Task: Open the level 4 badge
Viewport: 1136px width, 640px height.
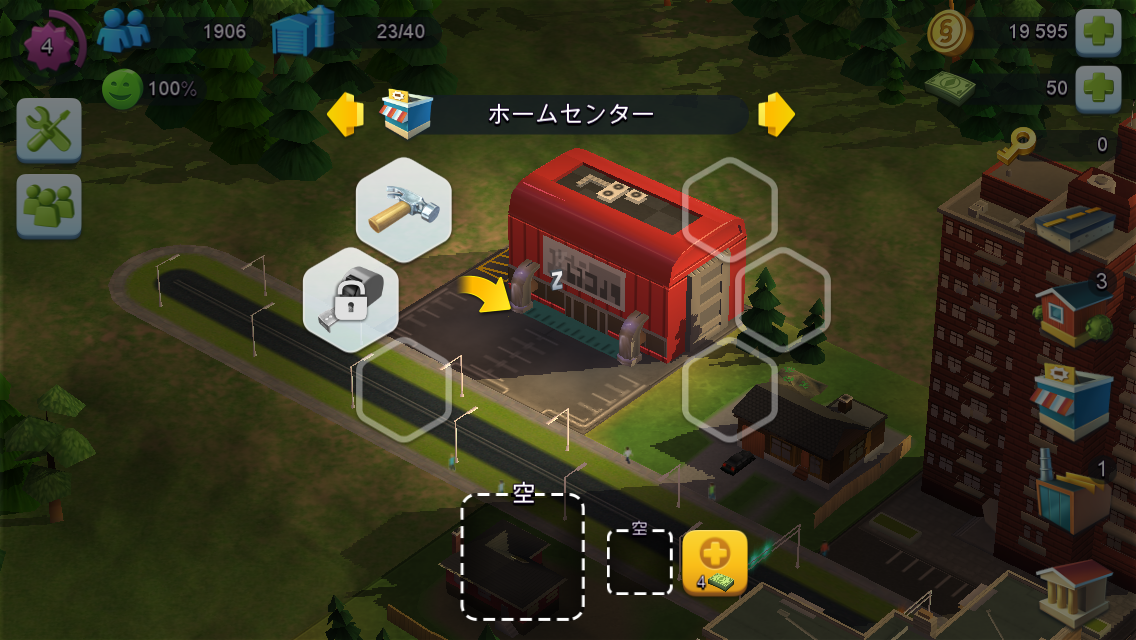Action: click(47, 45)
